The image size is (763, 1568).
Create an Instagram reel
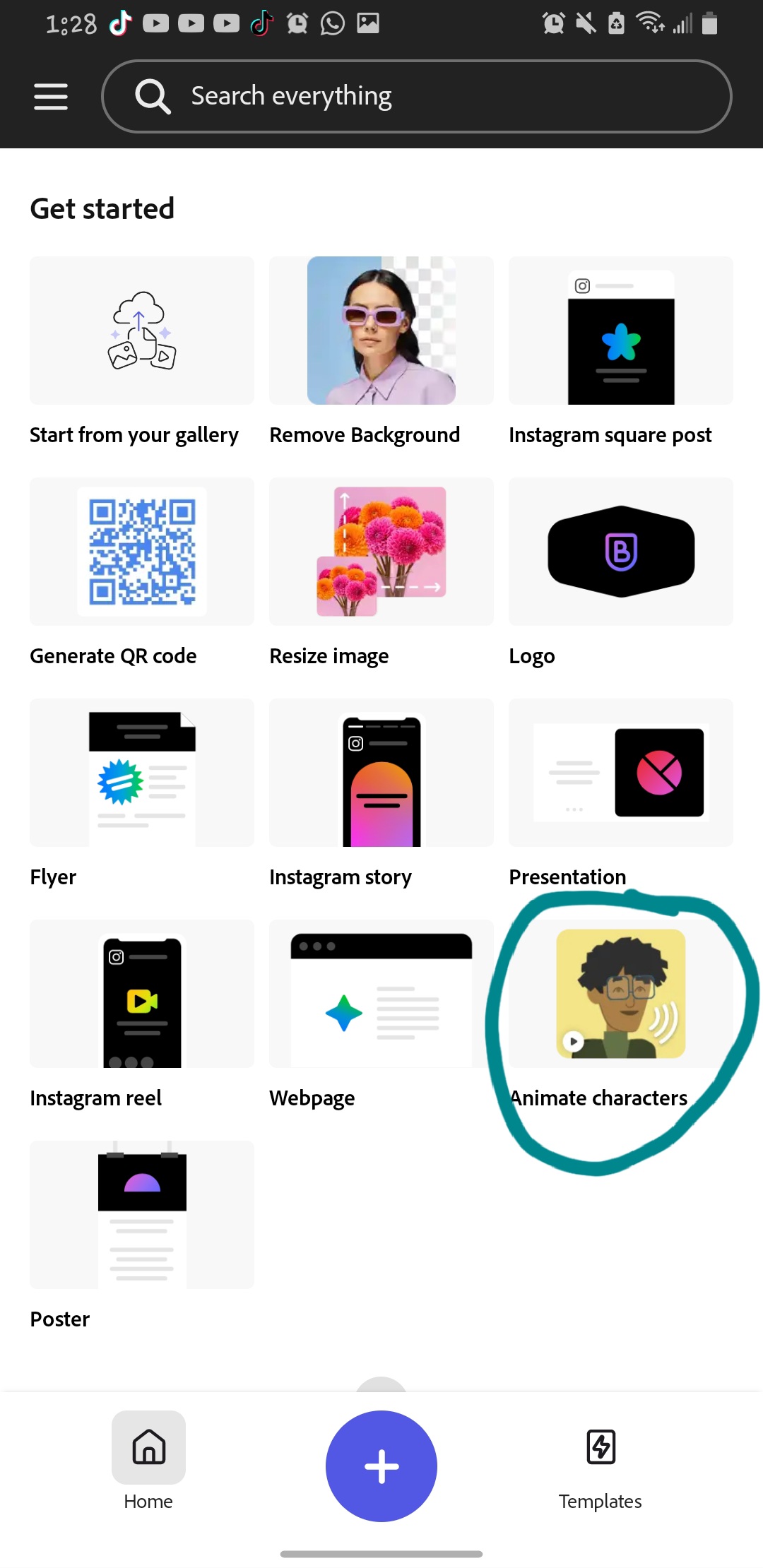coord(141,994)
